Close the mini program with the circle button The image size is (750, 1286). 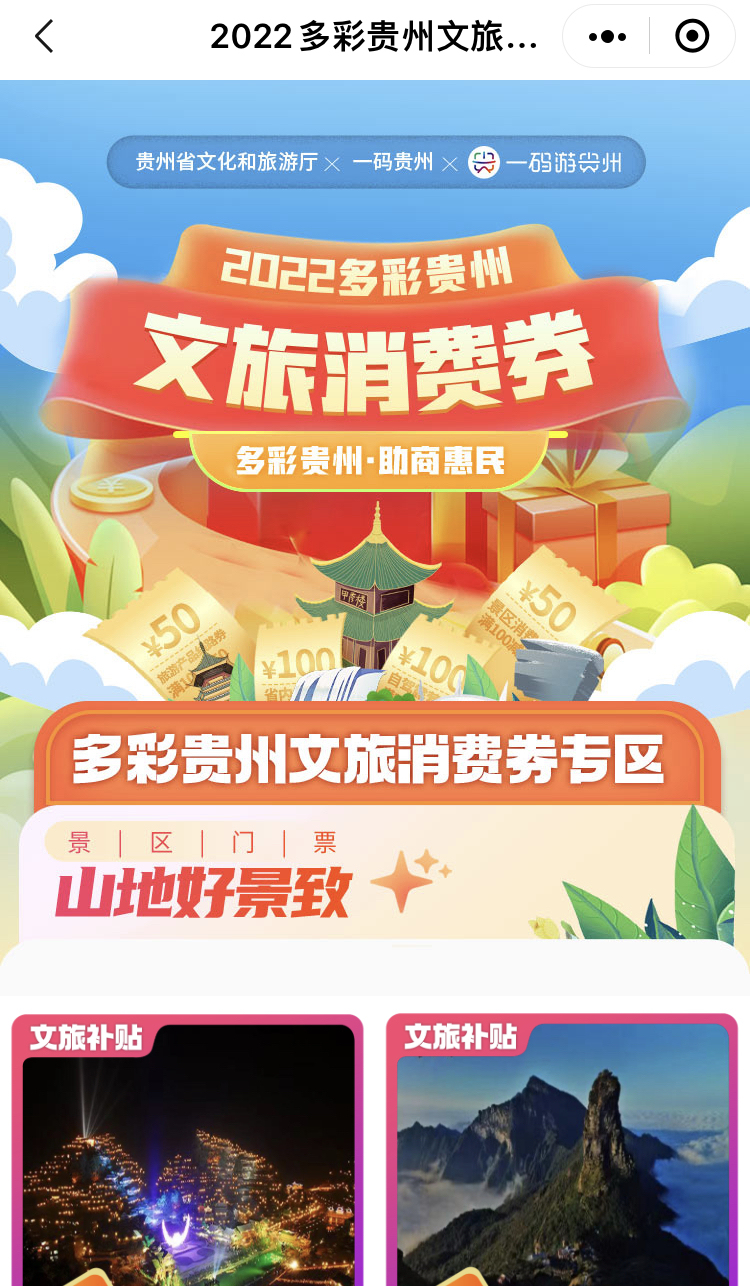pos(692,37)
